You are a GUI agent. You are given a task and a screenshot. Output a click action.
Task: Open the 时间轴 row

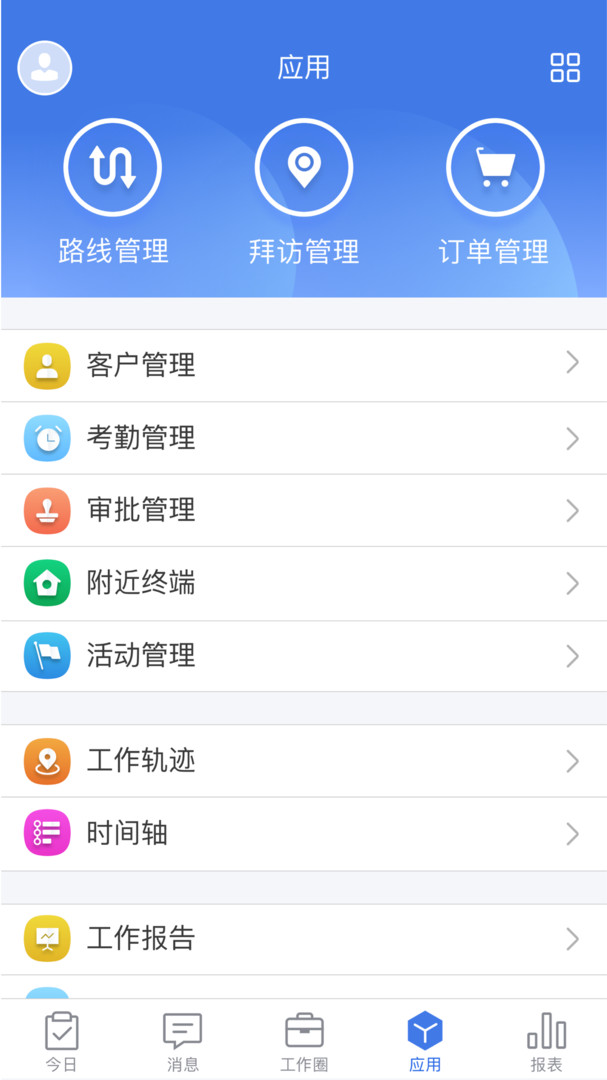pyautogui.click(x=303, y=833)
